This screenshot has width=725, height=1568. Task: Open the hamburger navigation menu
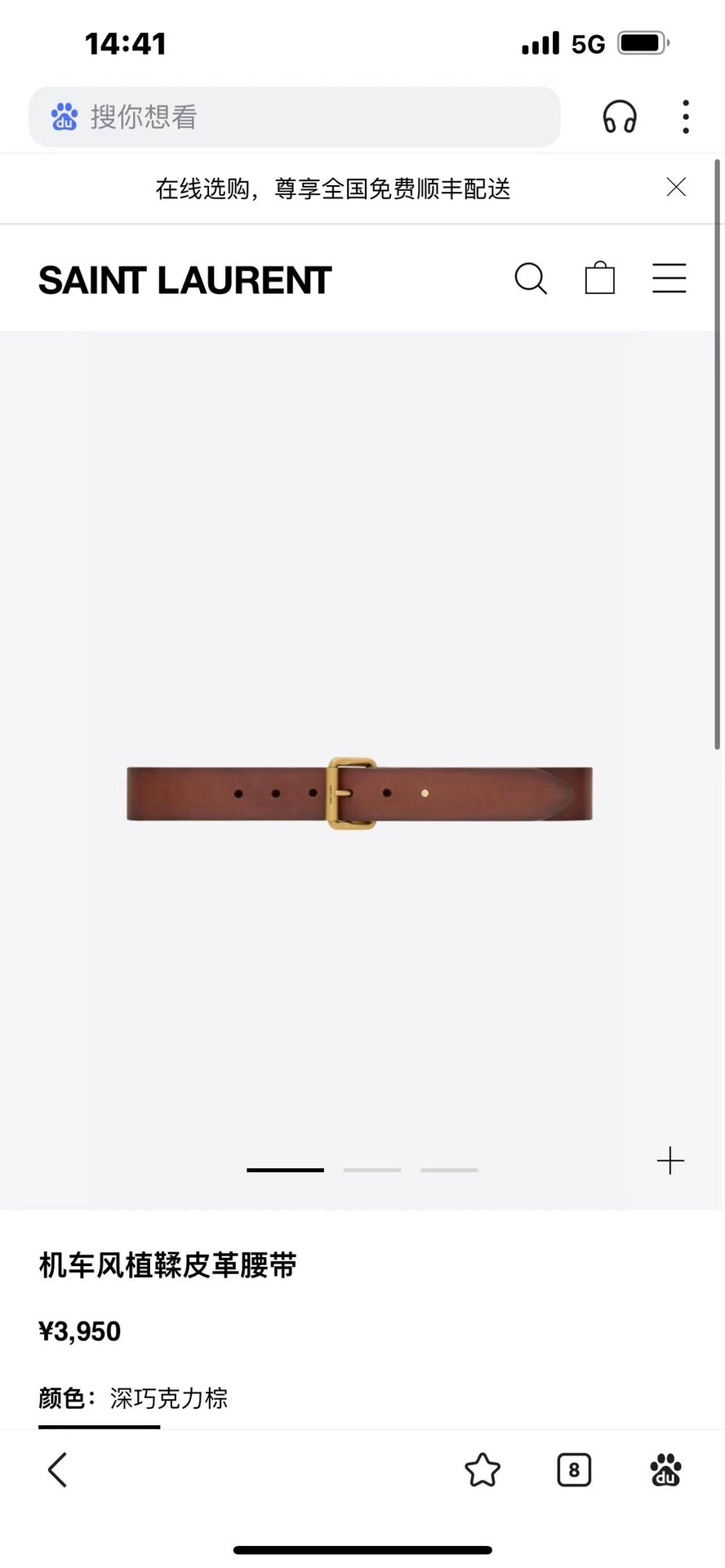click(669, 278)
